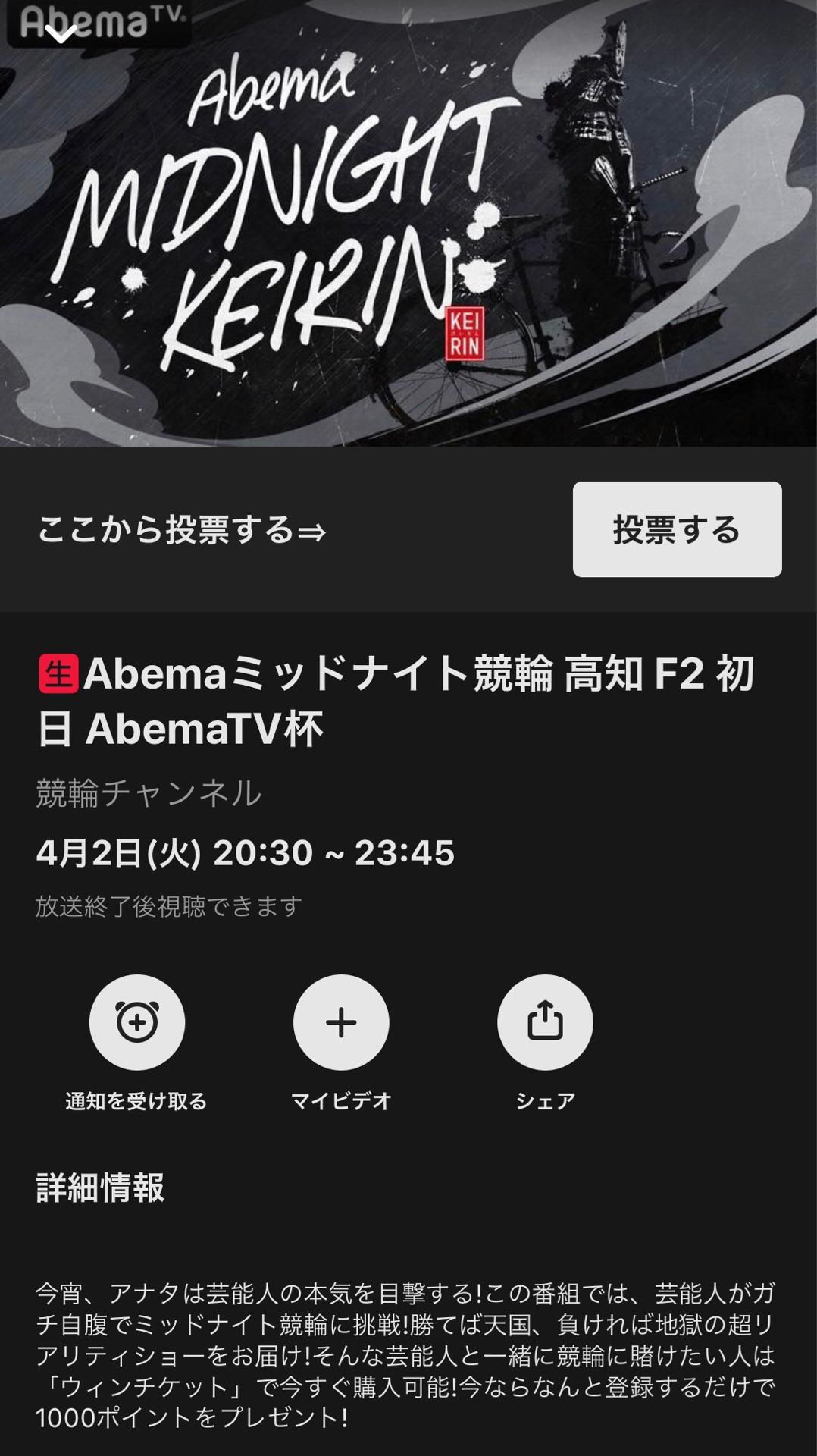The width and height of the screenshot is (817, 1456).
Task: Tap the share icon to open share options
Action: point(544,1022)
